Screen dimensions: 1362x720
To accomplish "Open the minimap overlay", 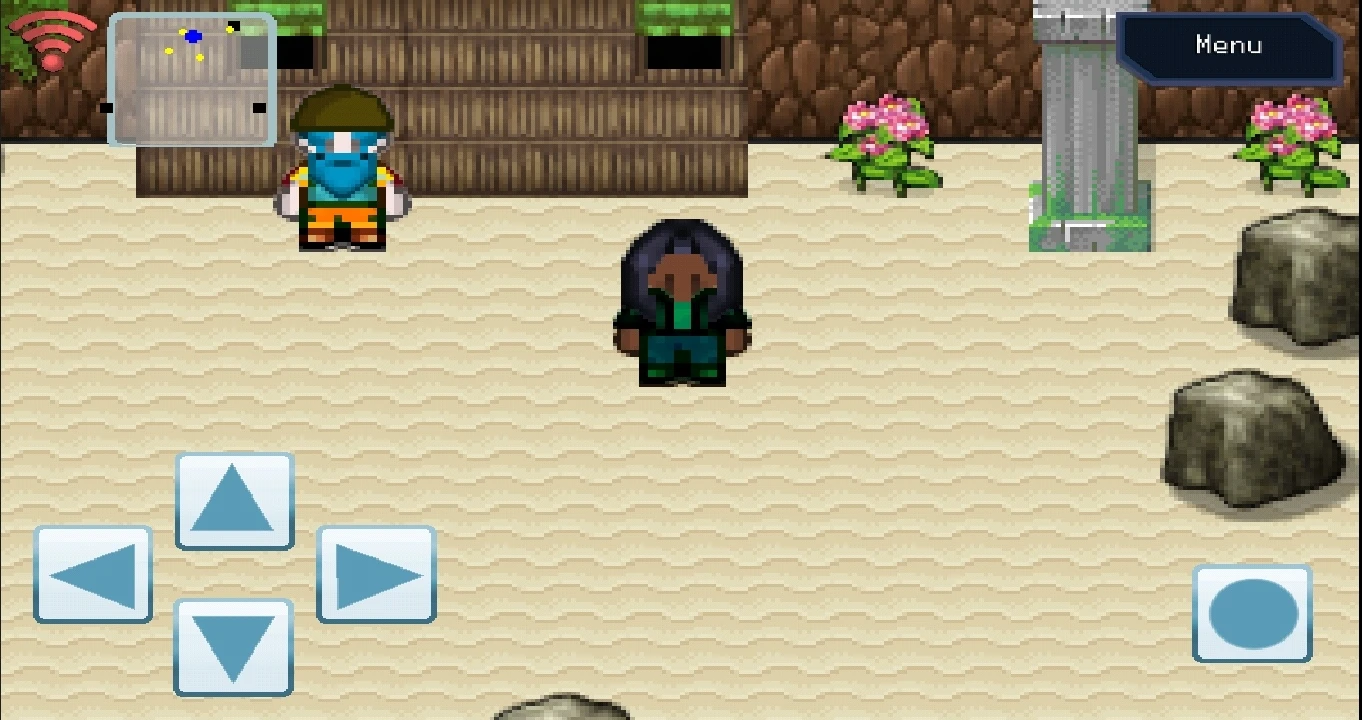I will pyautogui.click(x=190, y=80).
